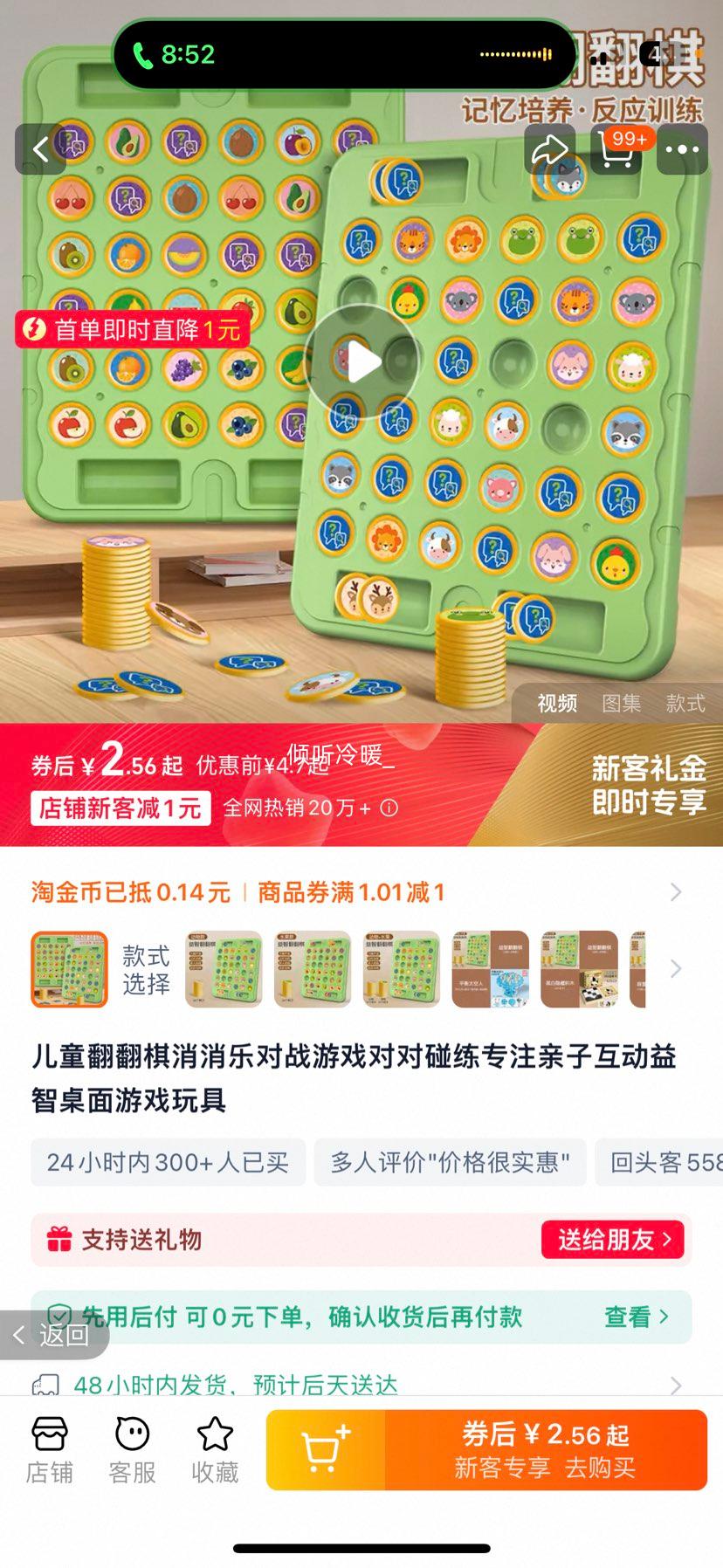This screenshot has height=1568, width=723.
Task: Go back using the top-left arrow
Action: pyautogui.click(x=40, y=149)
